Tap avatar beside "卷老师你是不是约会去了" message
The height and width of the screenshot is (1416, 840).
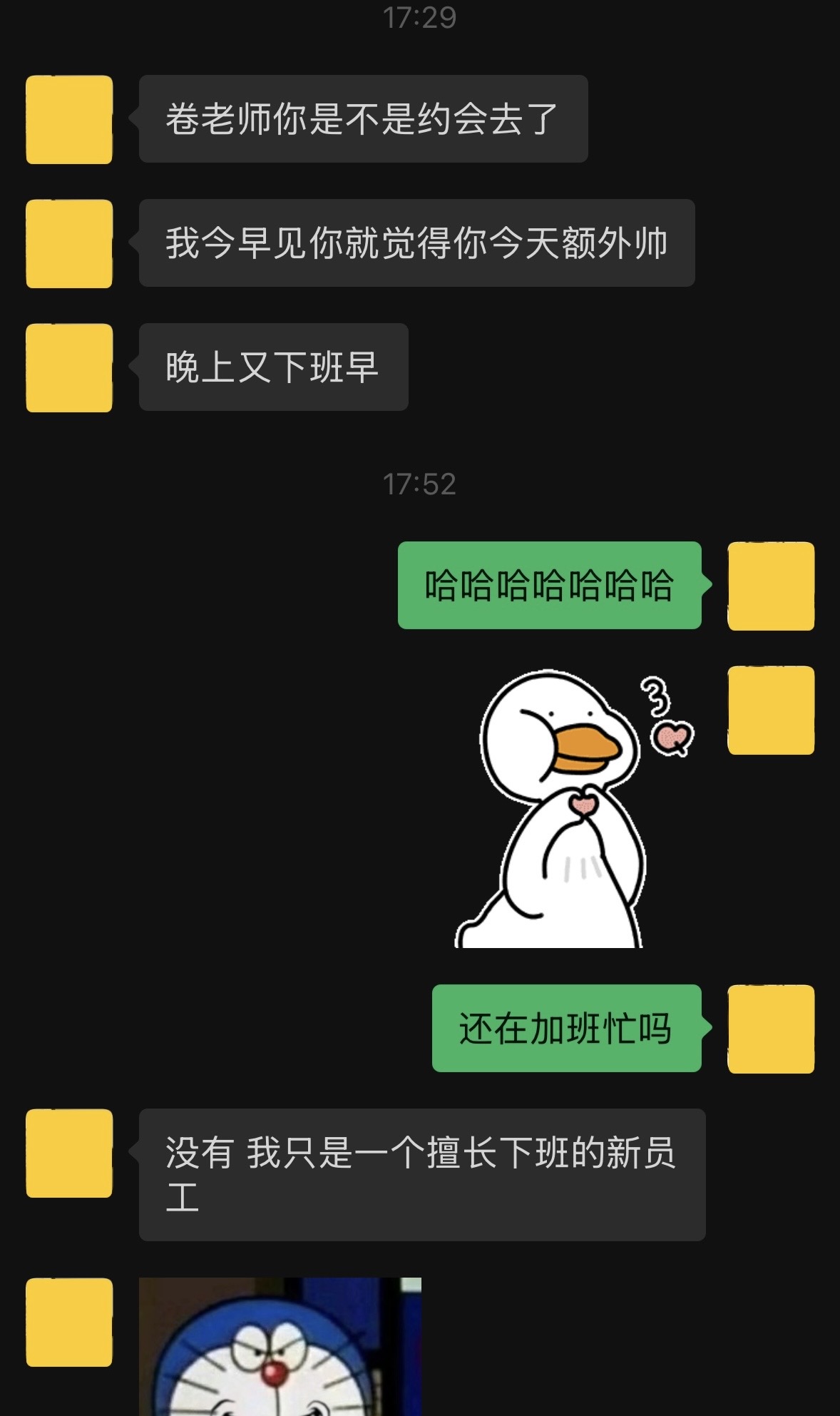pyautogui.click(x=69, y=119)
